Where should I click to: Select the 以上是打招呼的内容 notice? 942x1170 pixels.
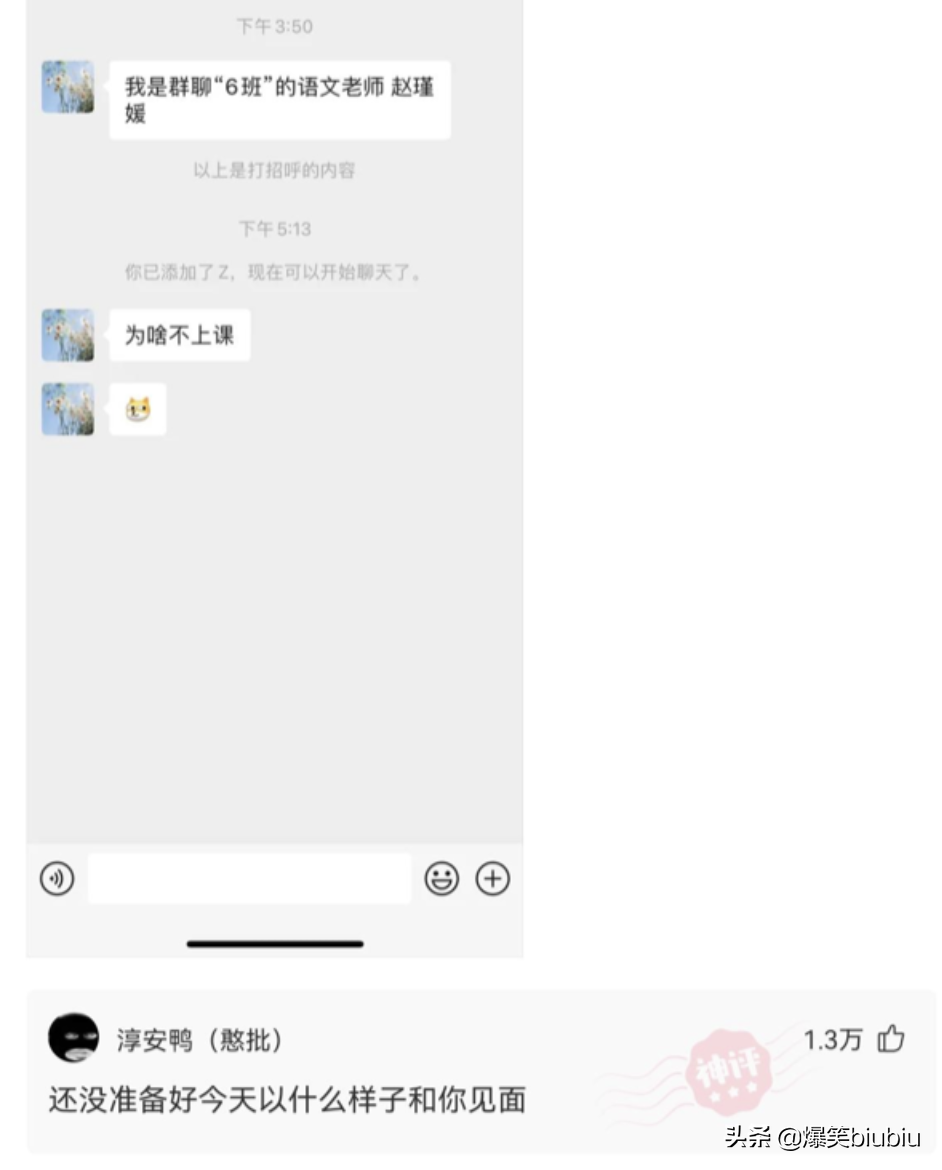[275, 171]
